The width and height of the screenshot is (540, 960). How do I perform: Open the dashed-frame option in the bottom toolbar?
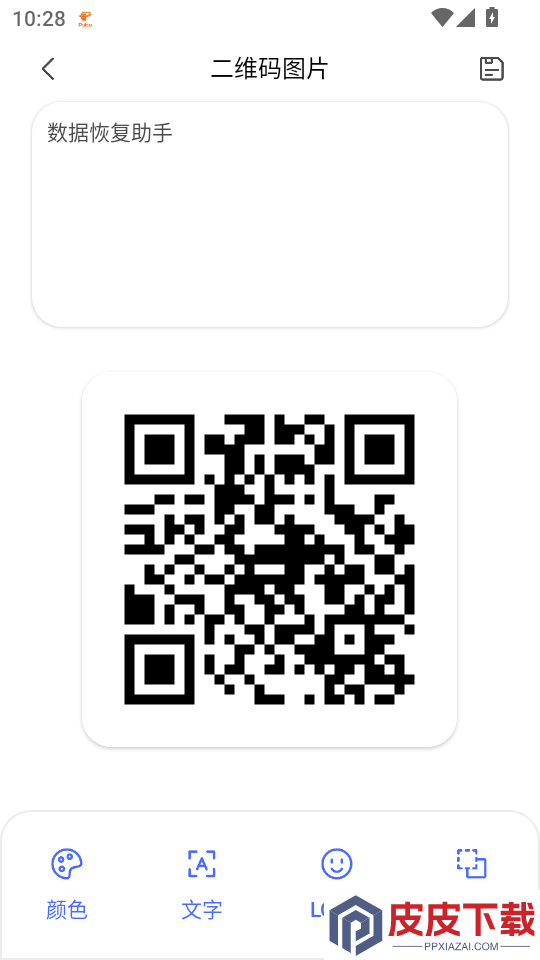click(x=471, y=863)
